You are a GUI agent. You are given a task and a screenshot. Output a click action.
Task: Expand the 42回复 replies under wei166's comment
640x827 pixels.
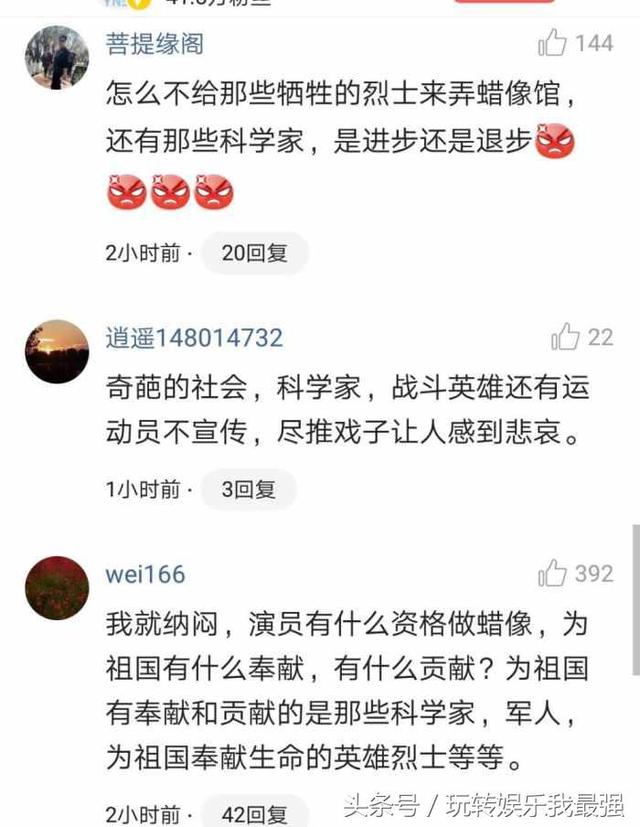click(254, 814)
